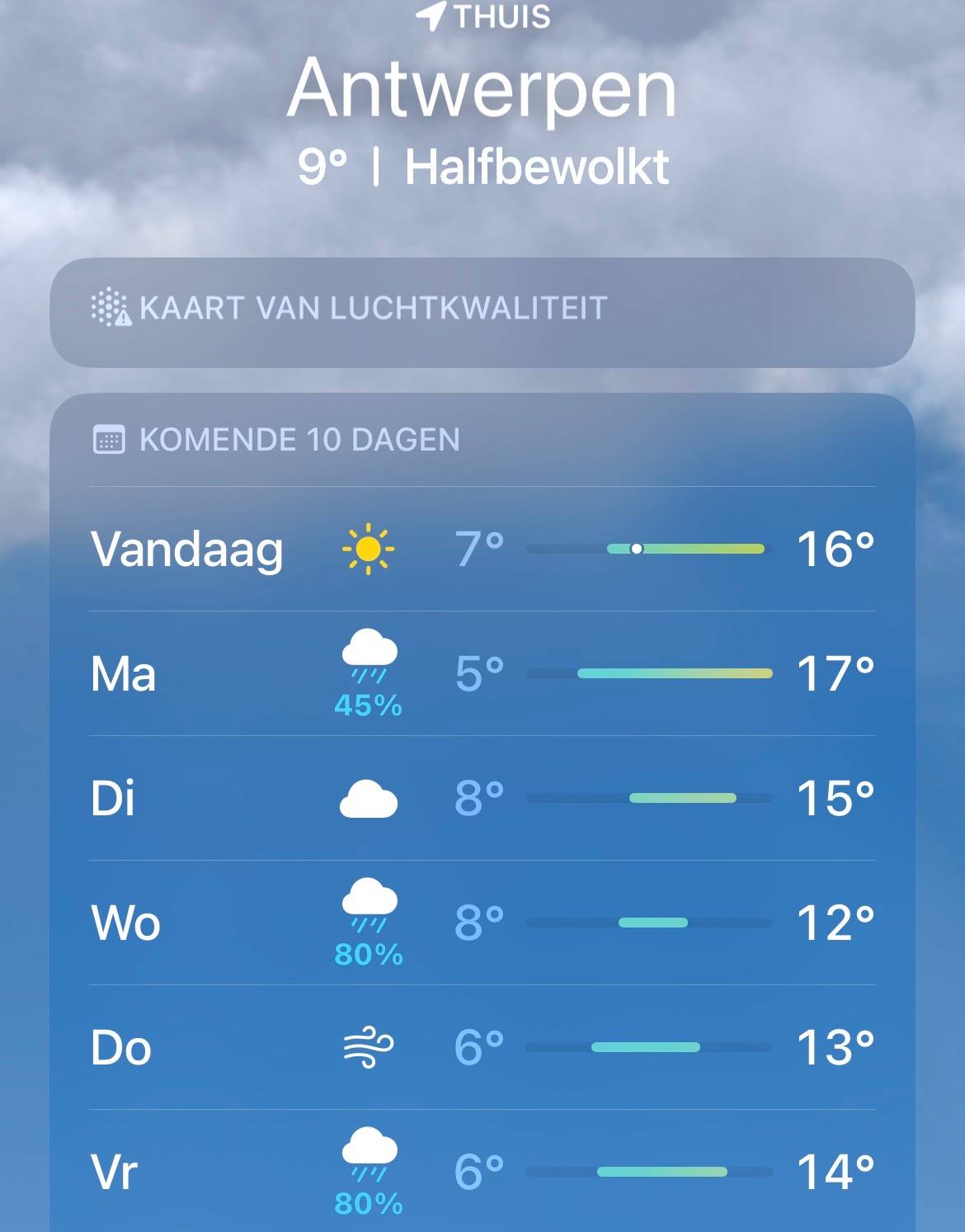The image size is (965, 1232).
Task: Open the Kaart van luchtkwaliteit card
Action: pyautogui.click(x=482, y=311)
